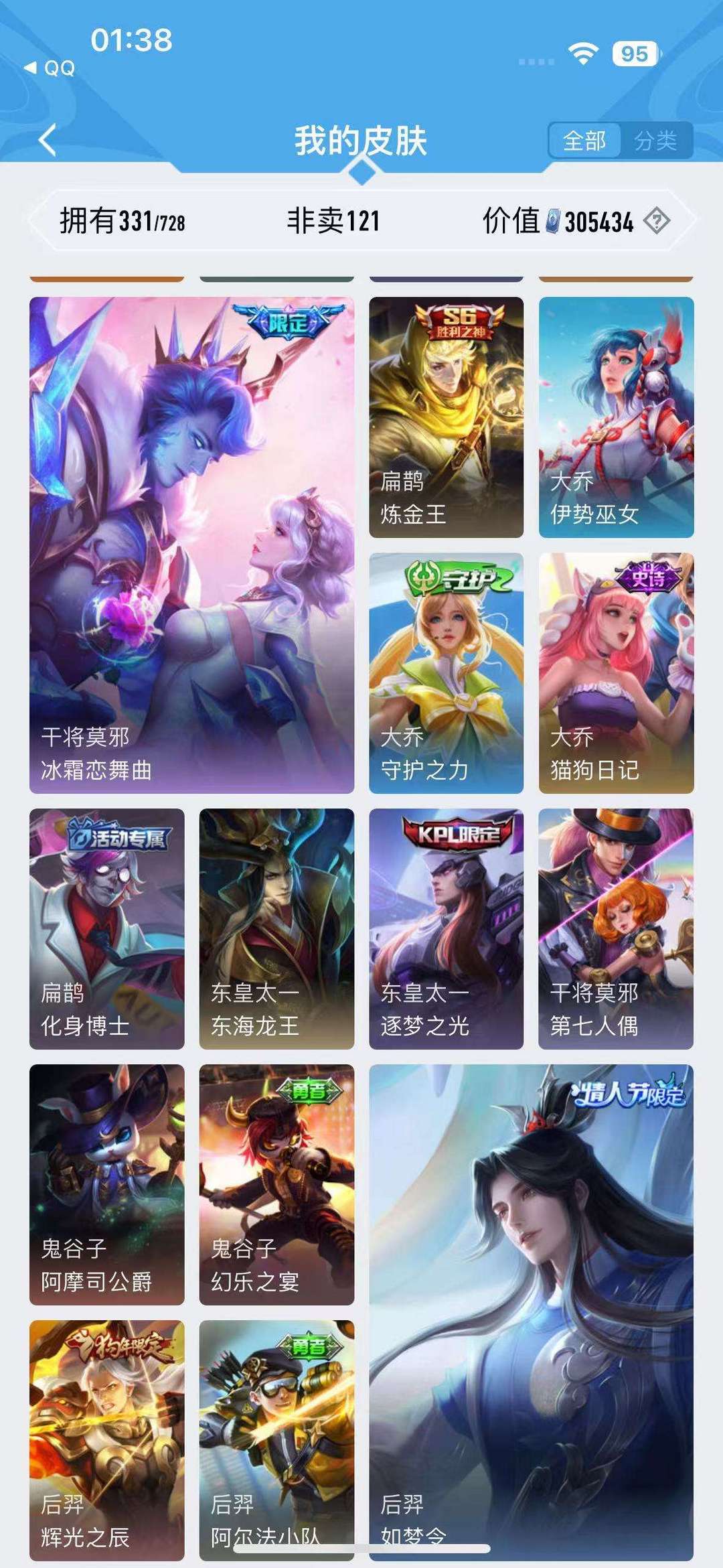
Task: Open the 大乔 守护之力 skin card
Action: point(446,672)
